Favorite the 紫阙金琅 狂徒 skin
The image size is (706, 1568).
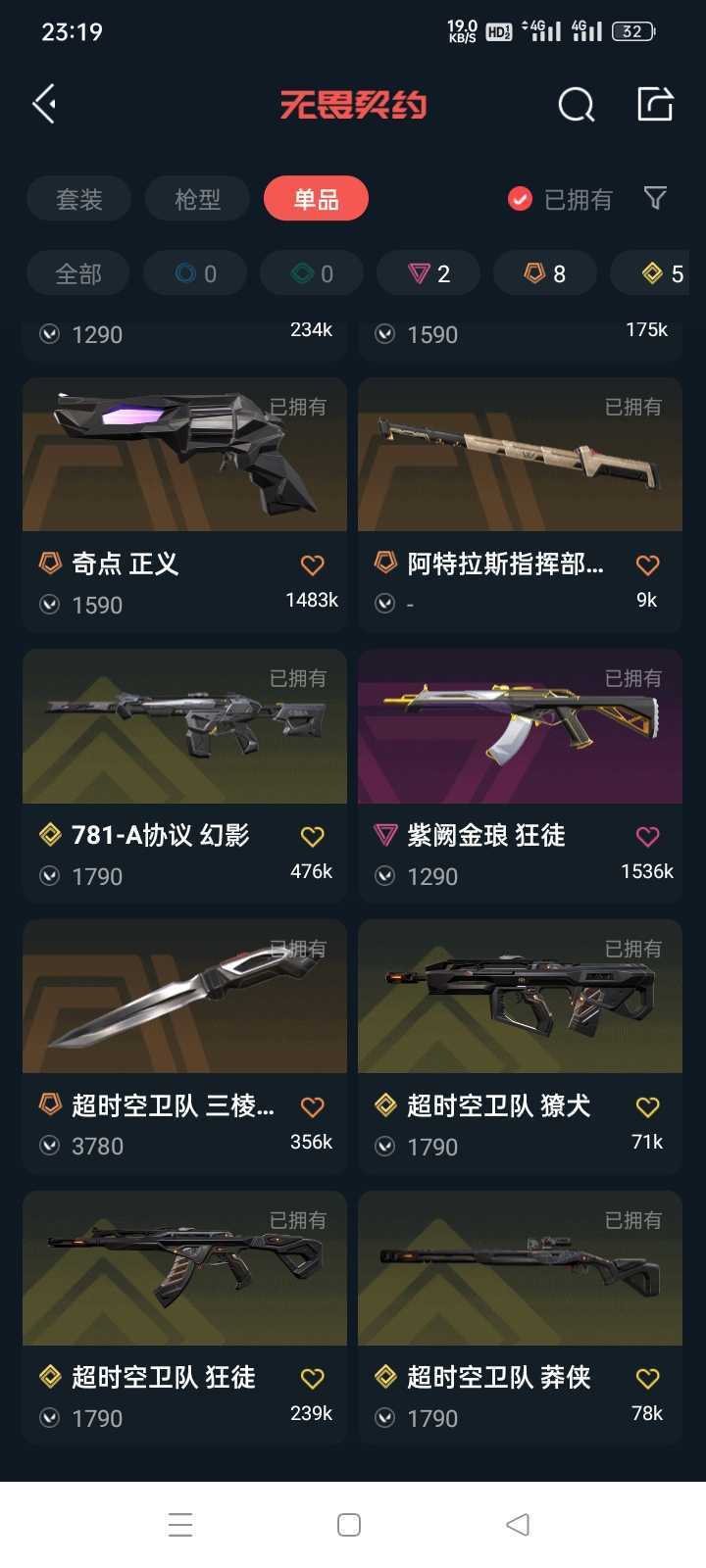point(647,836)
